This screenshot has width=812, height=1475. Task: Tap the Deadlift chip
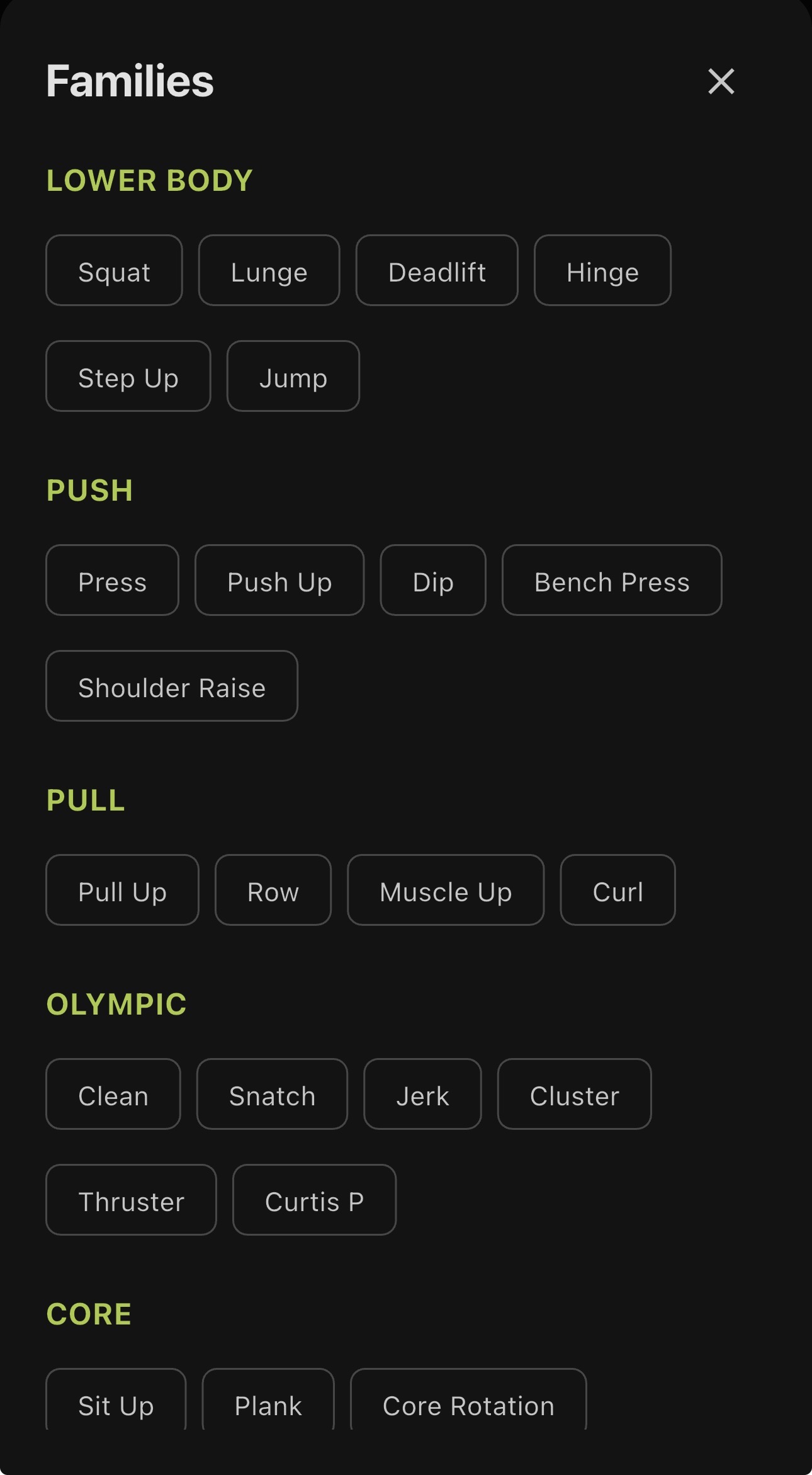click(437, 271)
